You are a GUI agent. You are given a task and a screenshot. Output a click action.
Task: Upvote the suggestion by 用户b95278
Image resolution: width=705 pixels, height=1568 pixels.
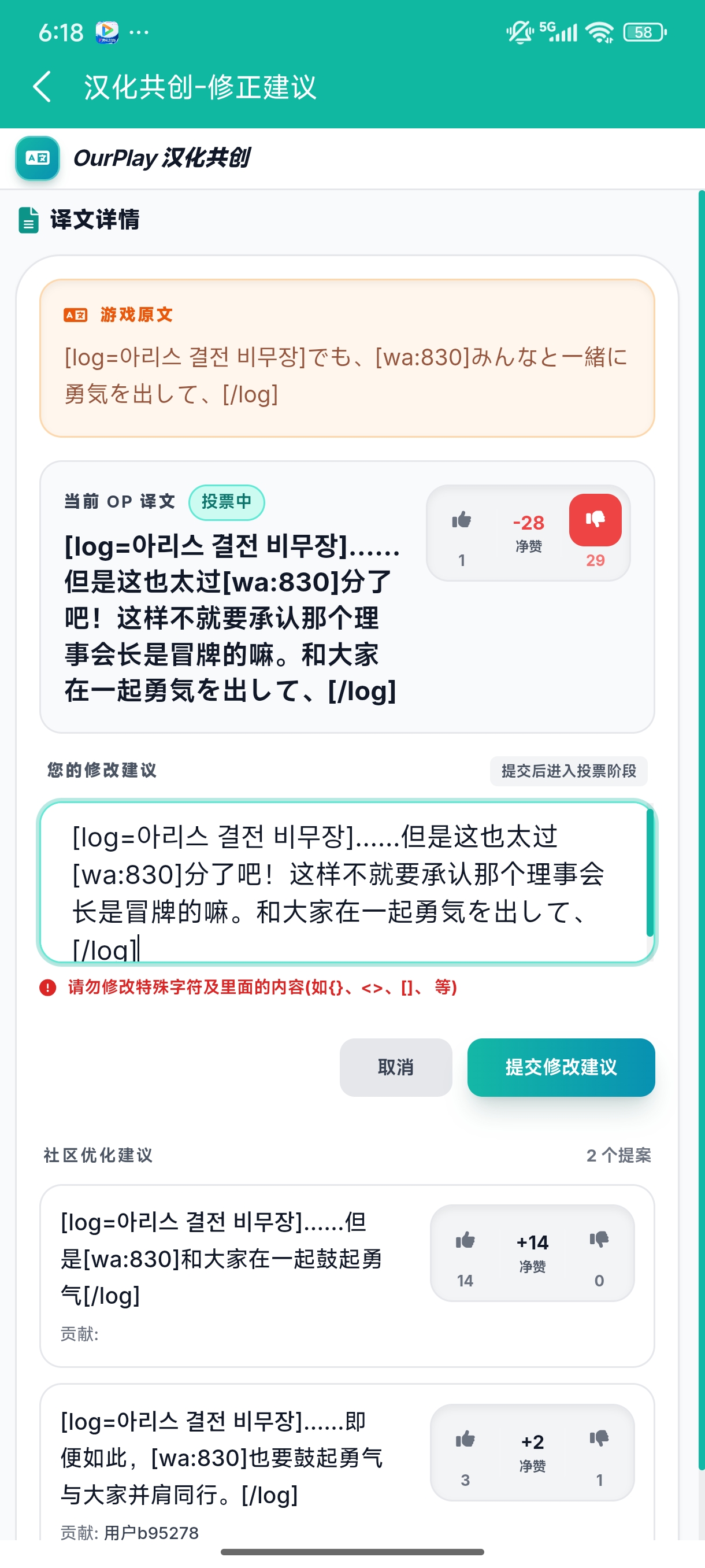coord(465,1440)
